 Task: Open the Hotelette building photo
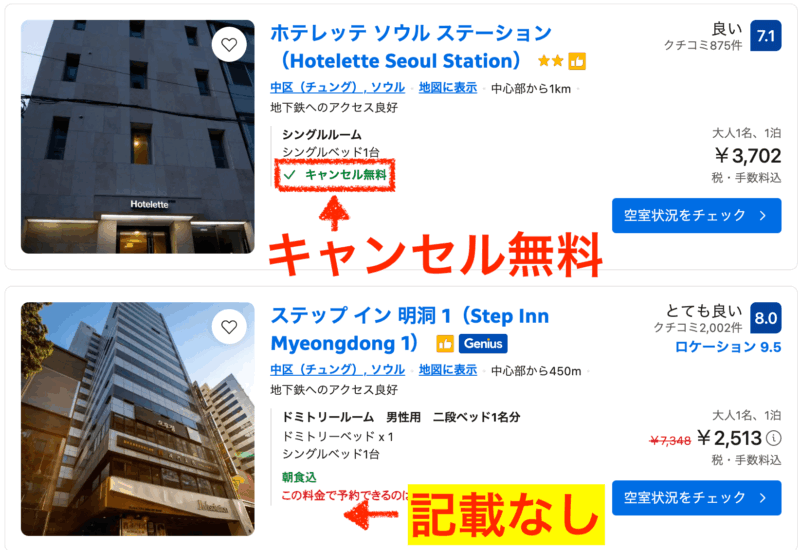coord(137,135)
